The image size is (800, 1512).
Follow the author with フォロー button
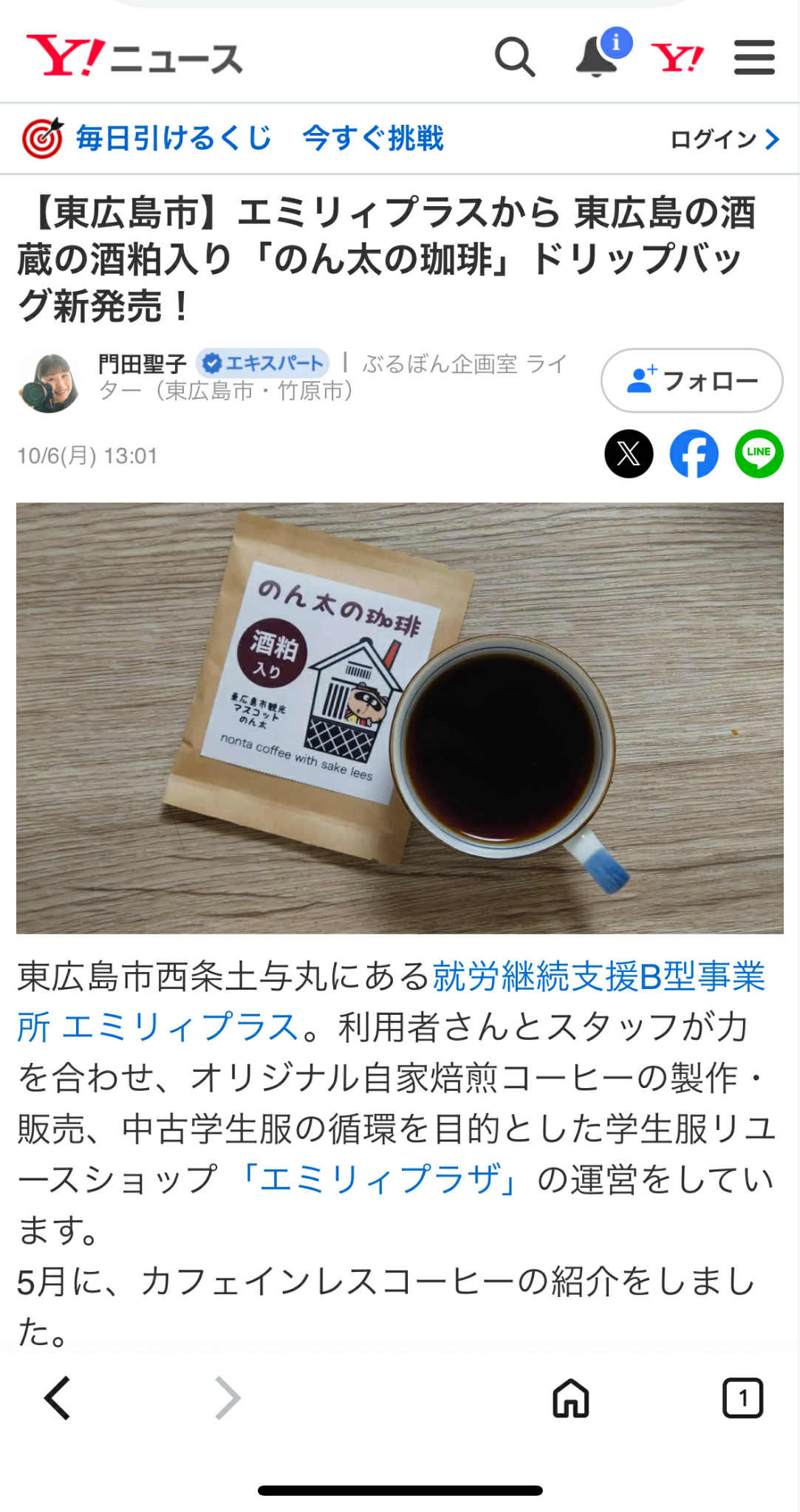(x=691, y=380)
